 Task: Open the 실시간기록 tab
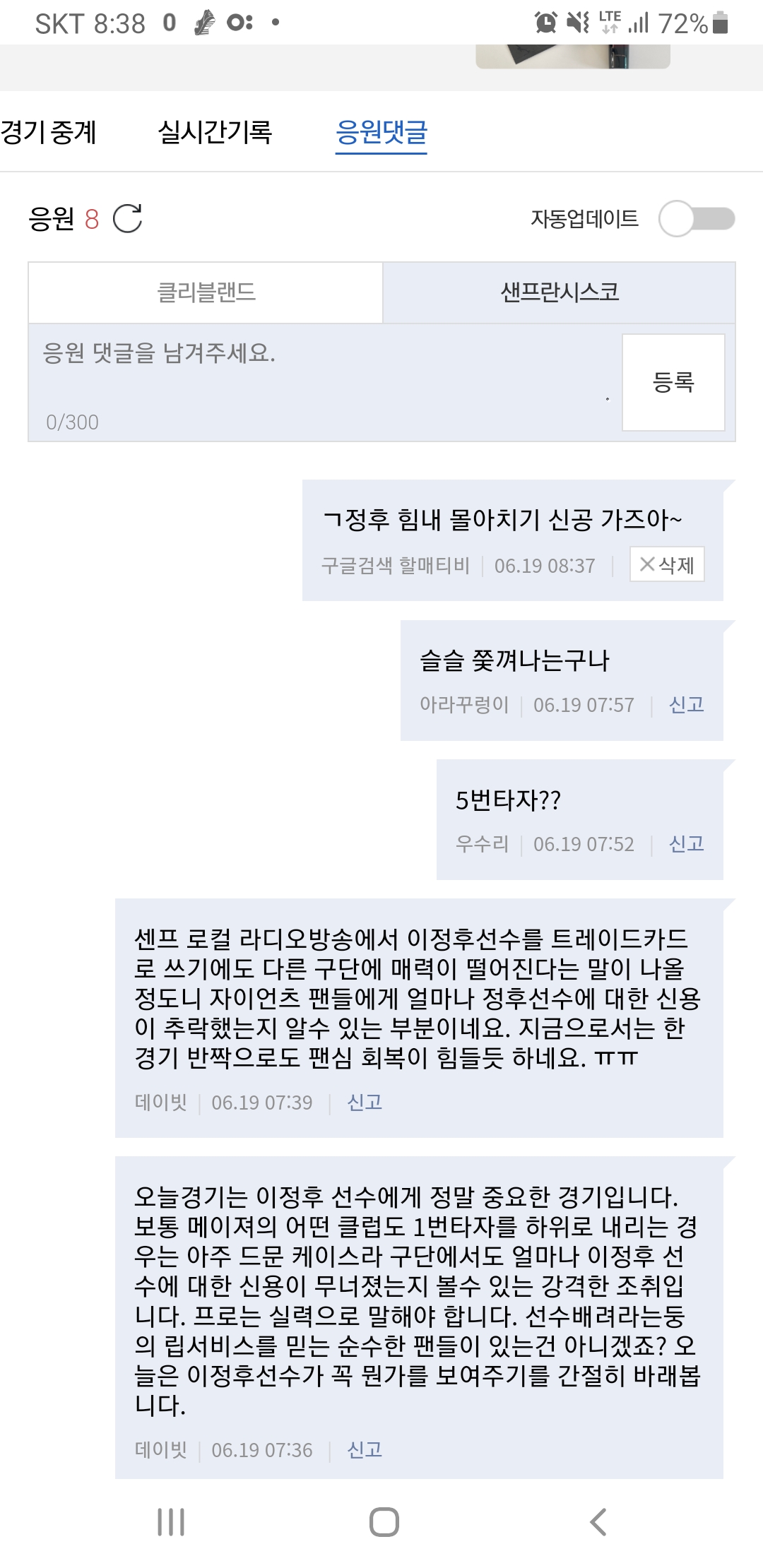click(215, 132)
